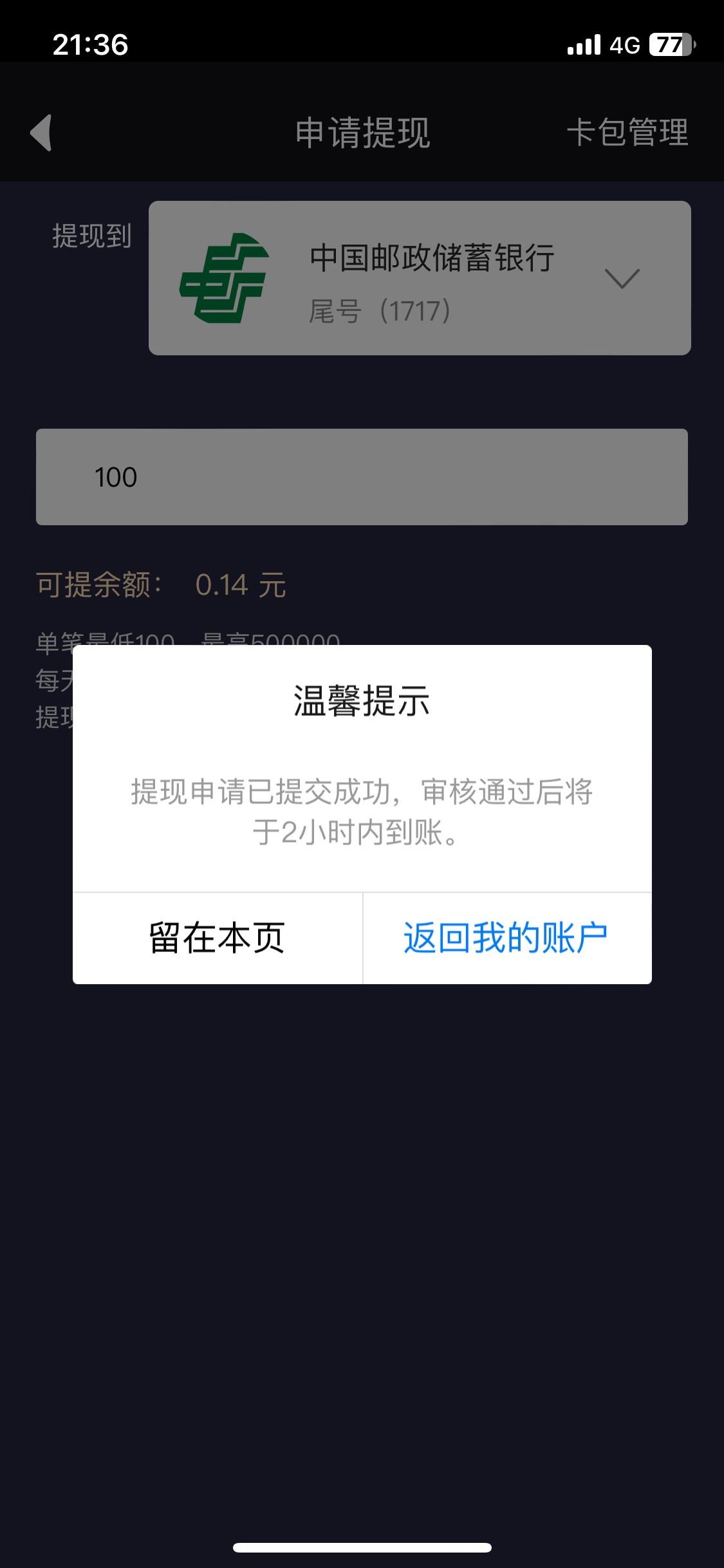Expand the 中国邮政储蓄银行 bank card dropdown

click(621, 278)
